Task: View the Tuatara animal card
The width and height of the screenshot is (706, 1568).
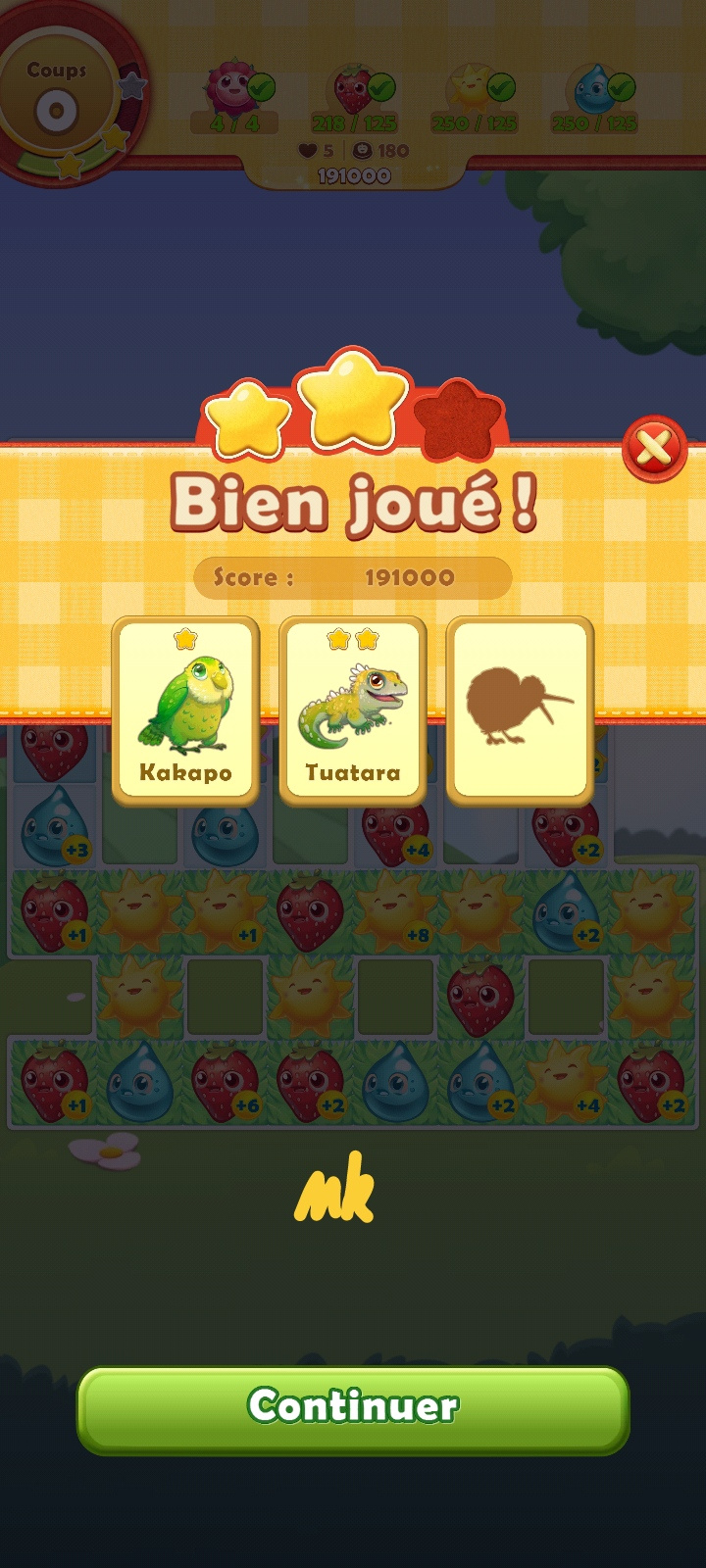Action: 353,710
